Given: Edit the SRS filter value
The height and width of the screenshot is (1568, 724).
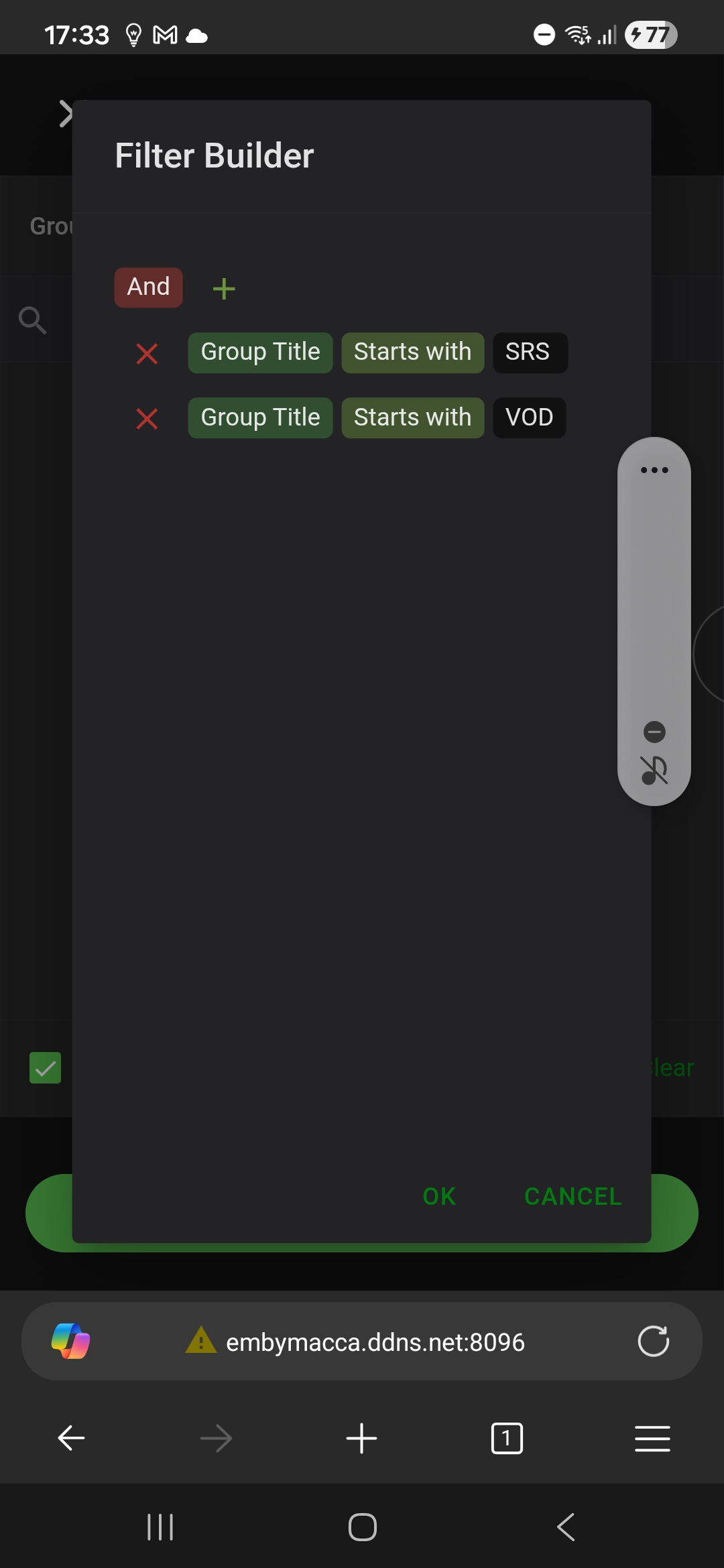Looking at the screenshot, I should point(530,352).
